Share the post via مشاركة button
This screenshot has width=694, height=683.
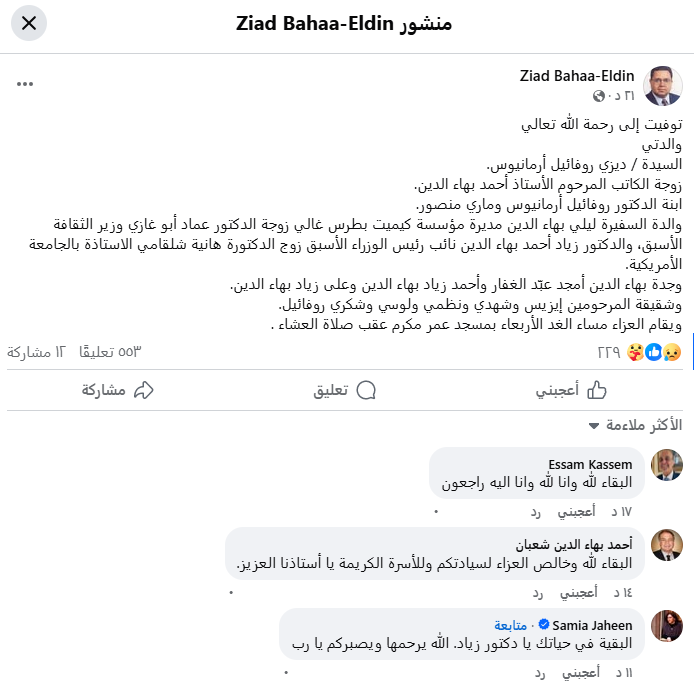pyautogui.click(x=117, y=390)
